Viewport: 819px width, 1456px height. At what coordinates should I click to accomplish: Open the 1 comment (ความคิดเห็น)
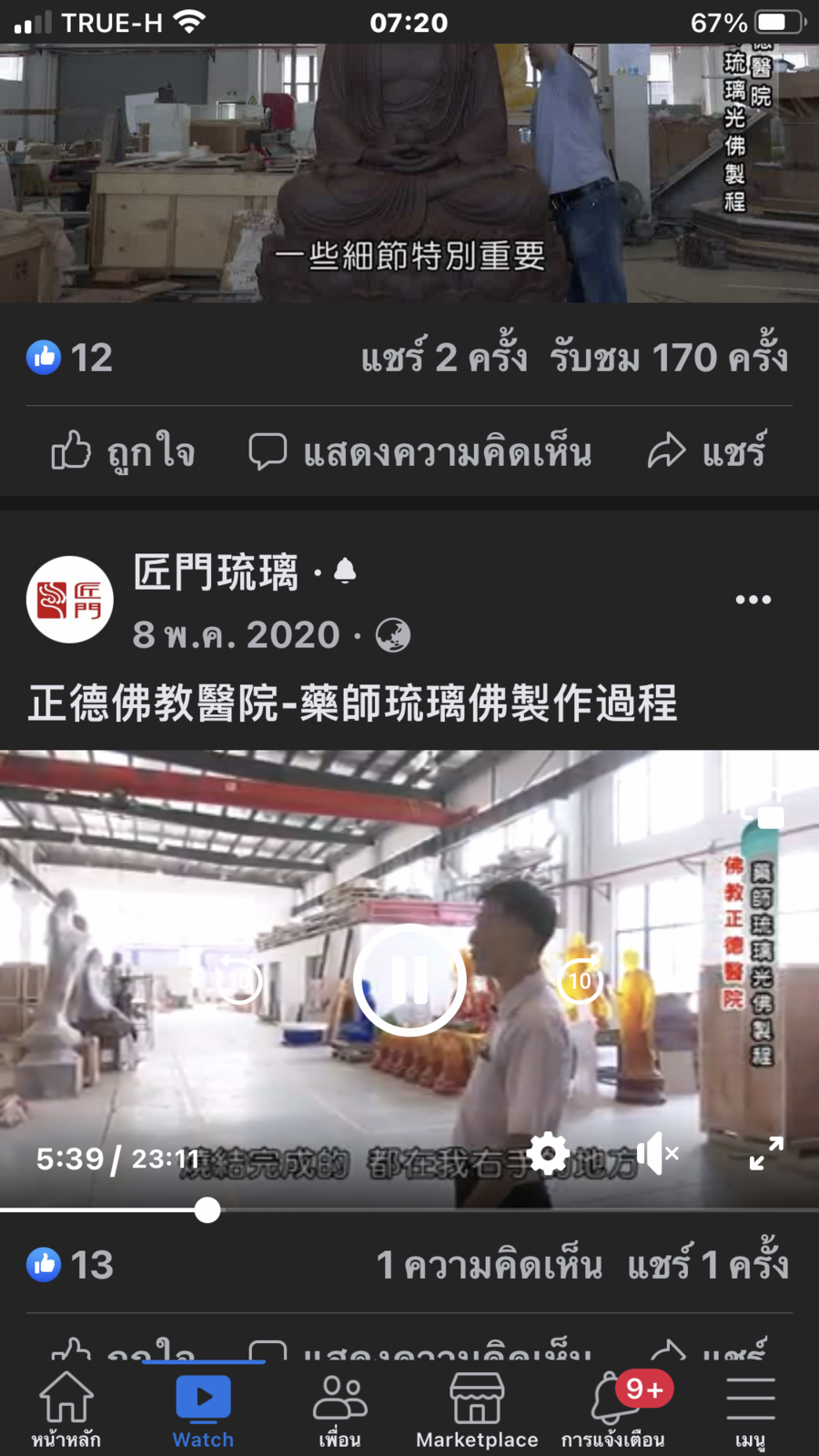[x=489, y=1265]
